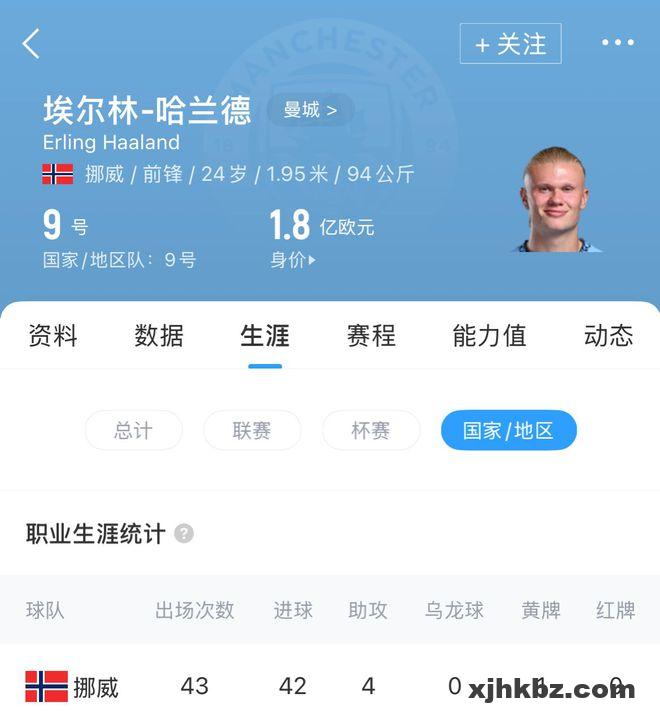
Task: Follow Haaland with the 关注 button
Action: [x=510, y=44]
